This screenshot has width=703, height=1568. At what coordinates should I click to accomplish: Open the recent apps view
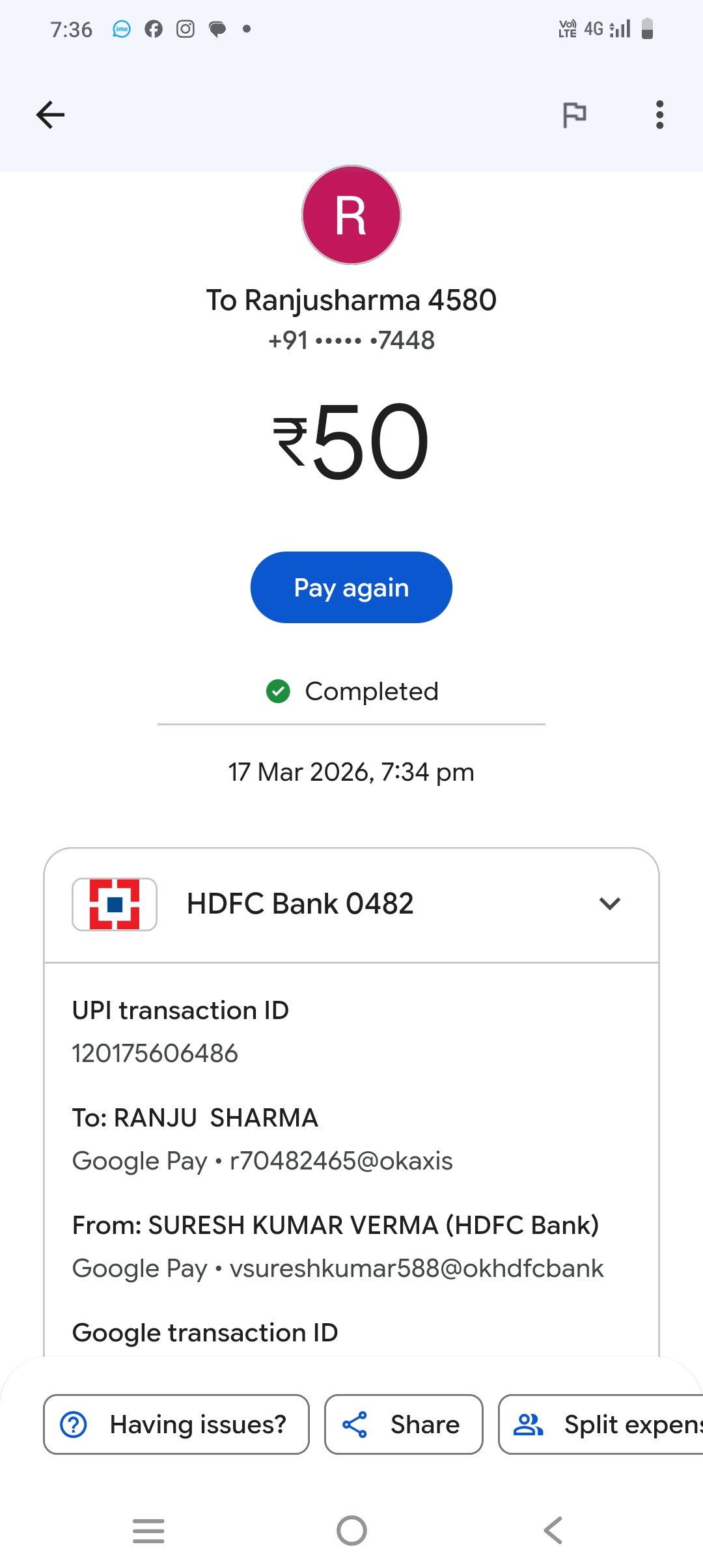[x=148, y=1530]
